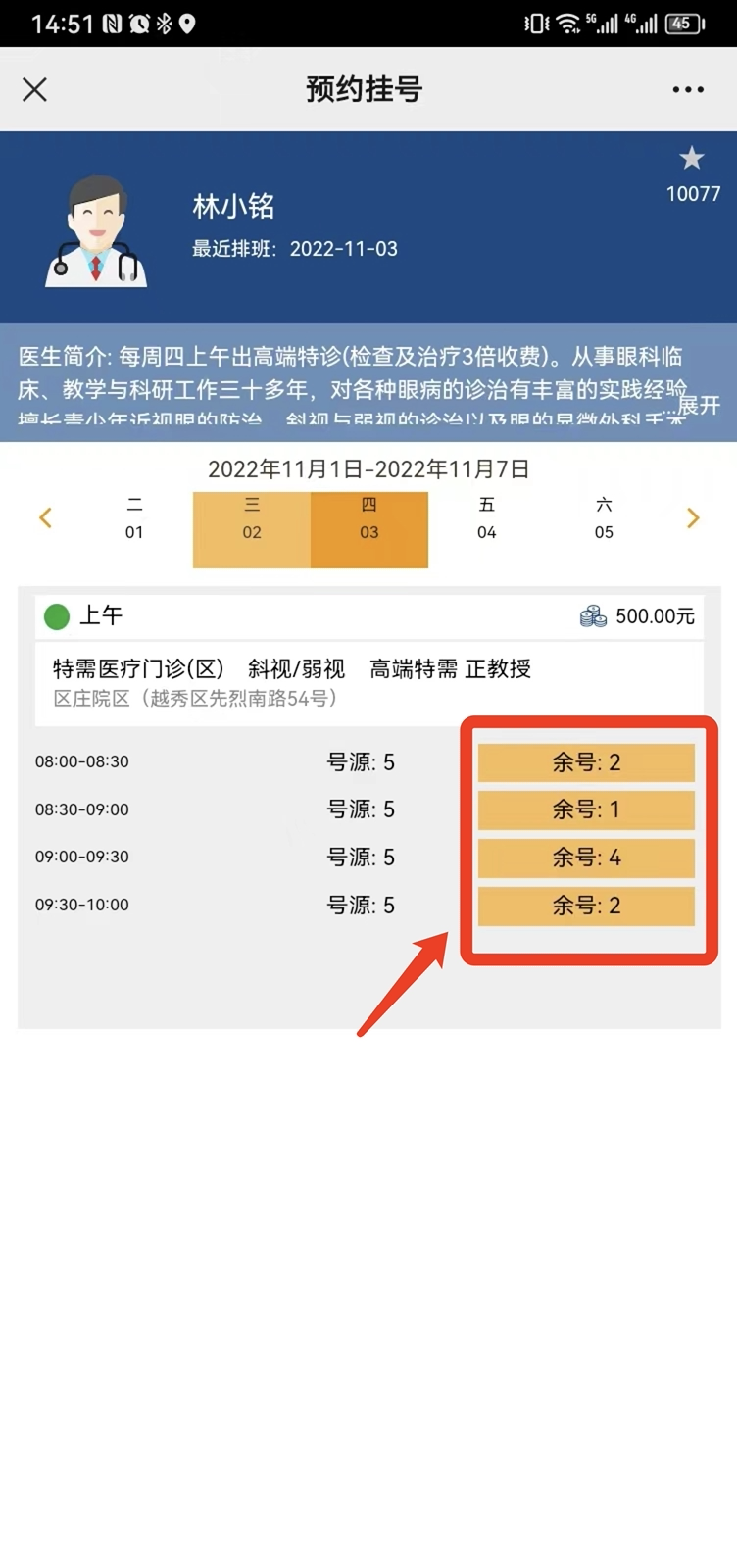Book the 09:30-10:00 slot with 余号: 2
The image size is (737, 1568).
click(586, 906)
